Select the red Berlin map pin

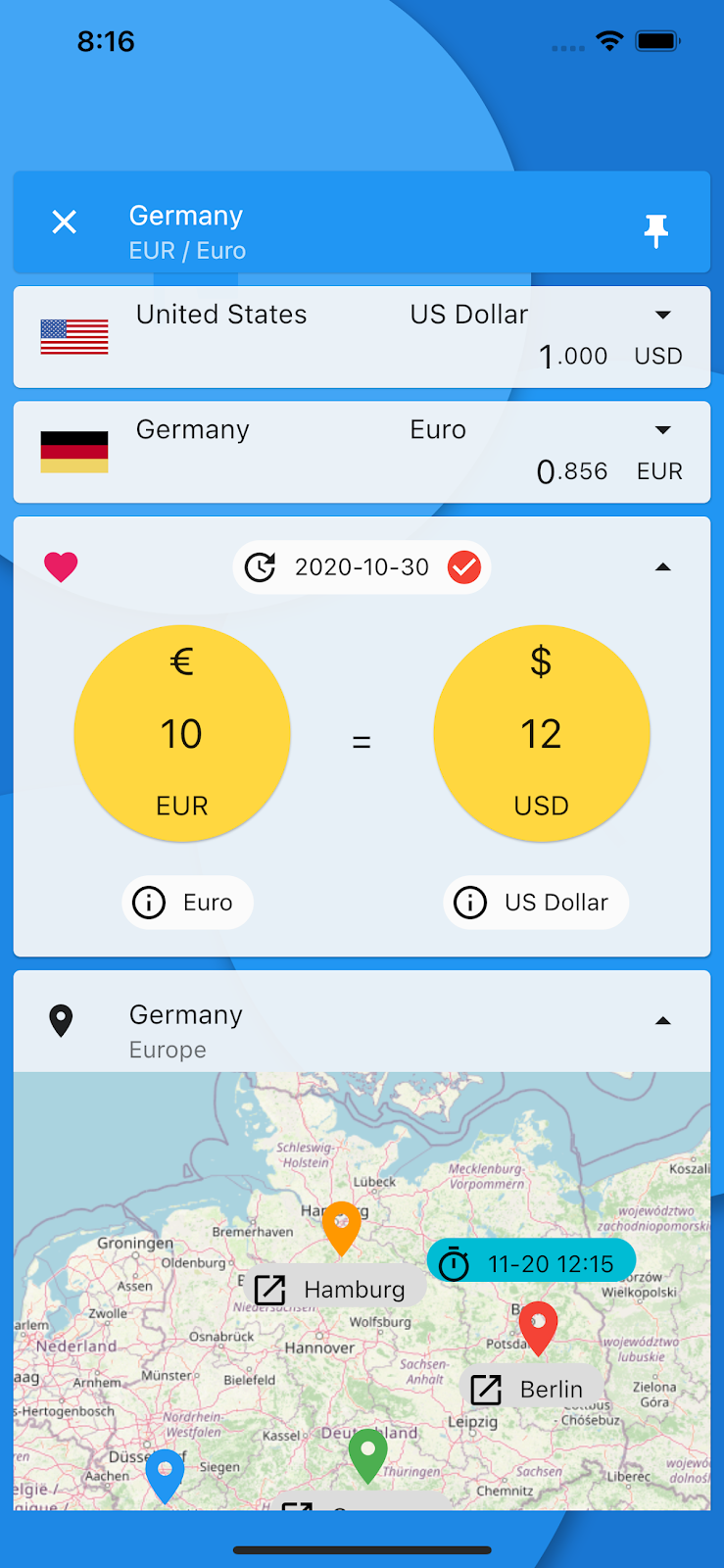coord(538,1328)
